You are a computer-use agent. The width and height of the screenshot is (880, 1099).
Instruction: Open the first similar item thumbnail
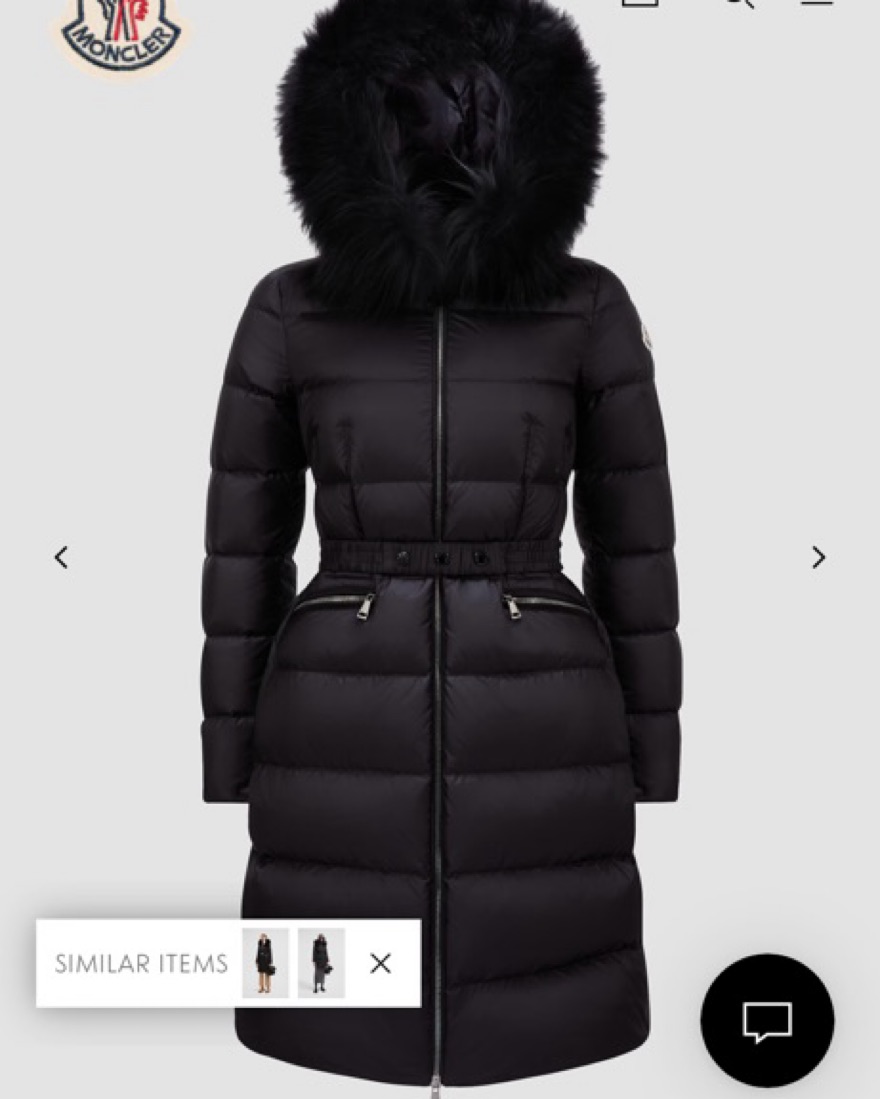265,963
